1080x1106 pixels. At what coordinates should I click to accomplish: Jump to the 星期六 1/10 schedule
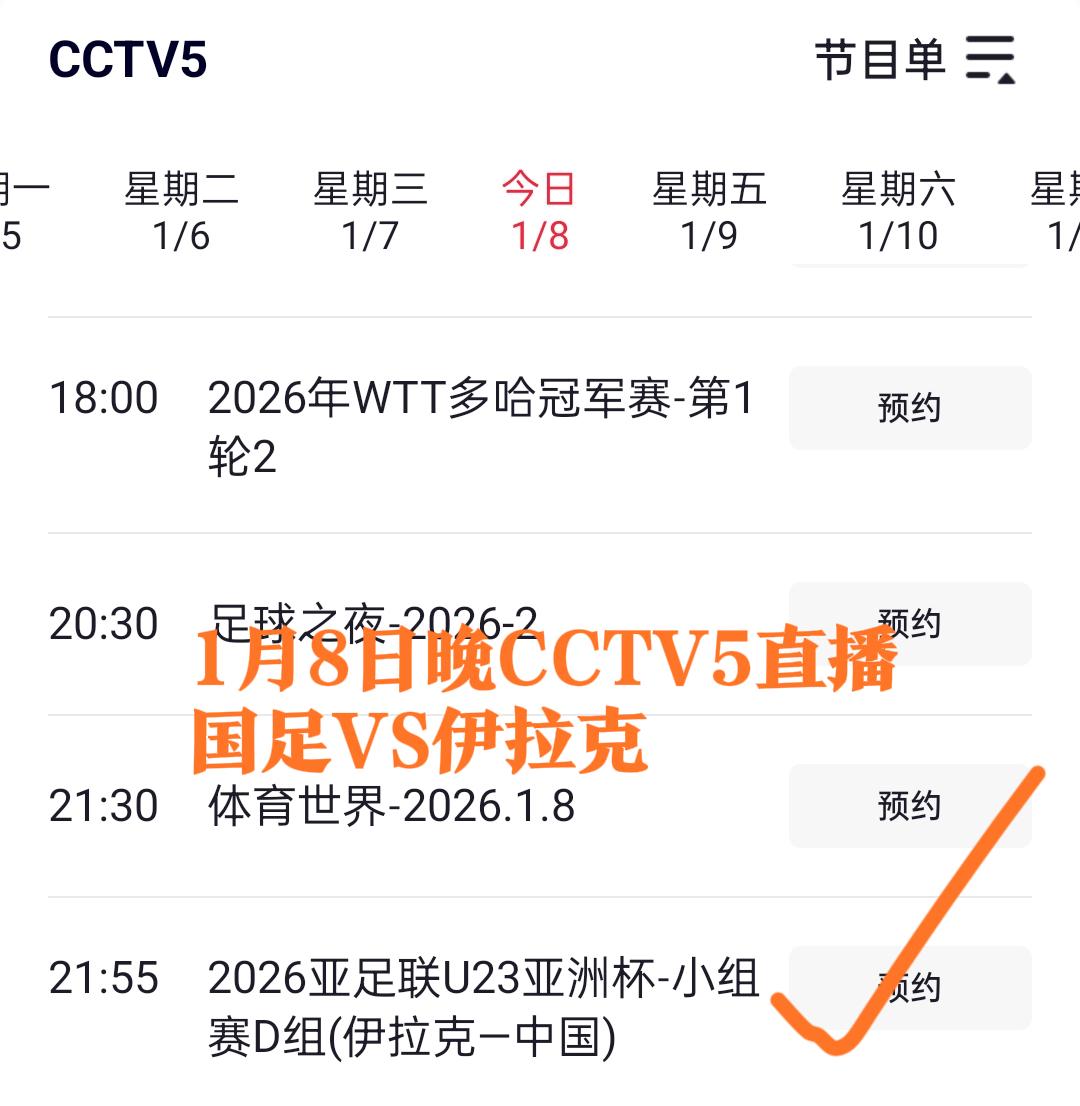898,212
